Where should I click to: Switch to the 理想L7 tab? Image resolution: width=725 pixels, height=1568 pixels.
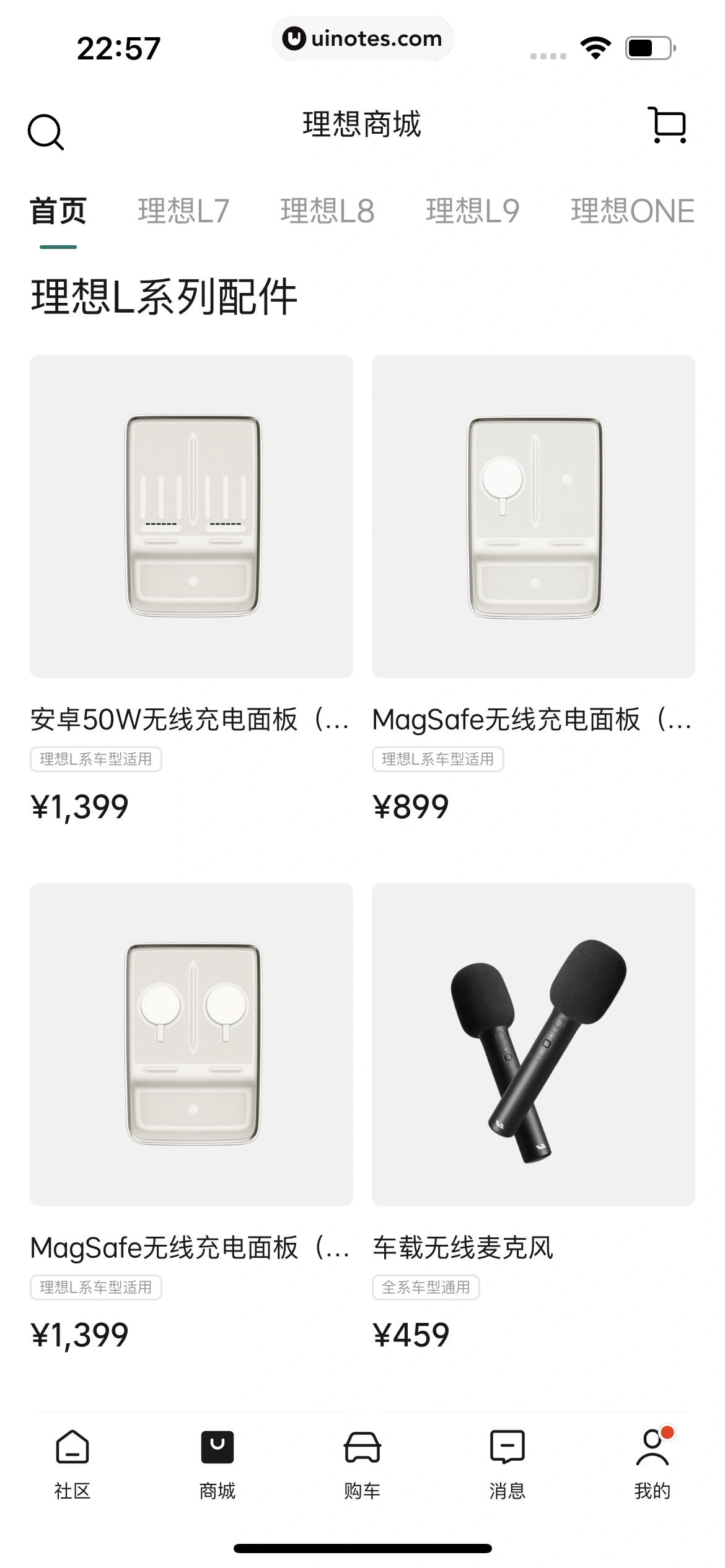pyautogui.click(x=183, y=211)
